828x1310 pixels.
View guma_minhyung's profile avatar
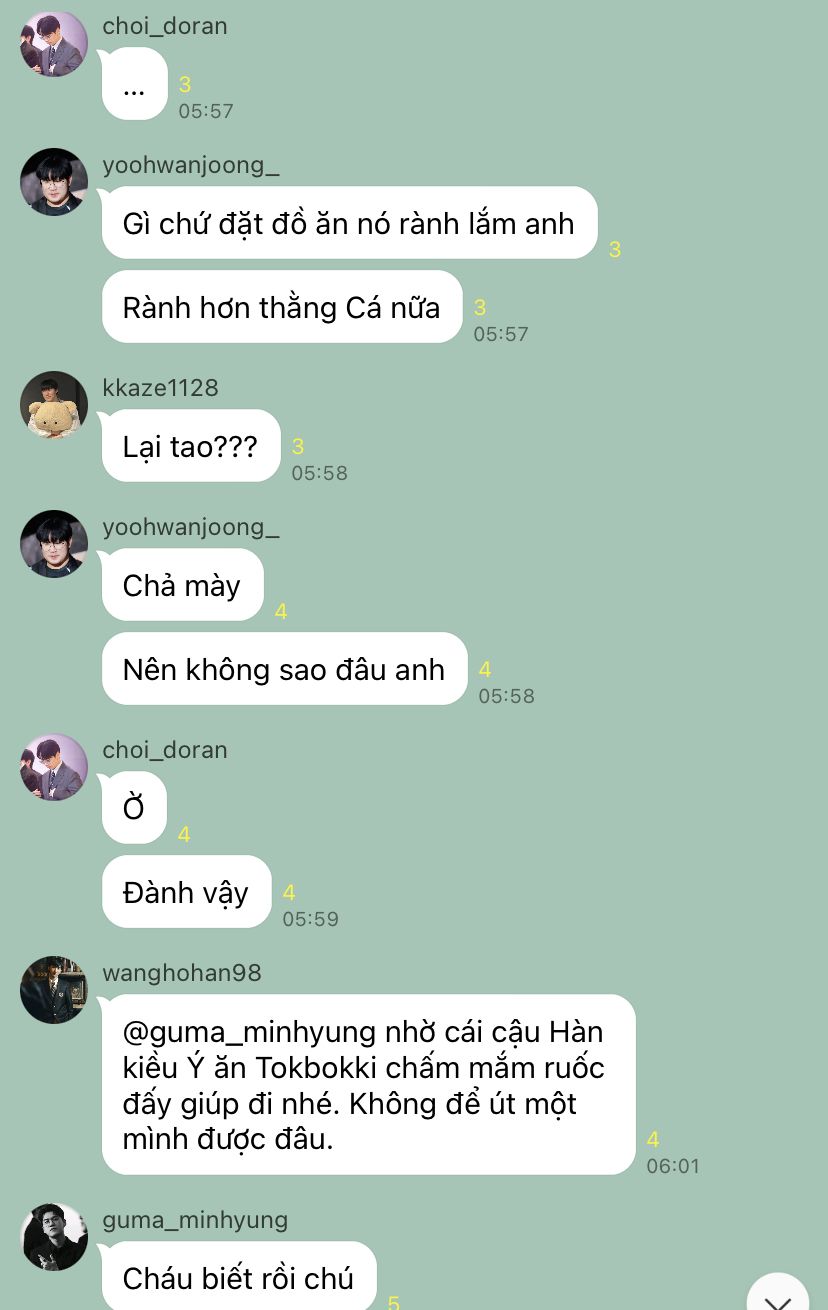tap(54, 1237)
